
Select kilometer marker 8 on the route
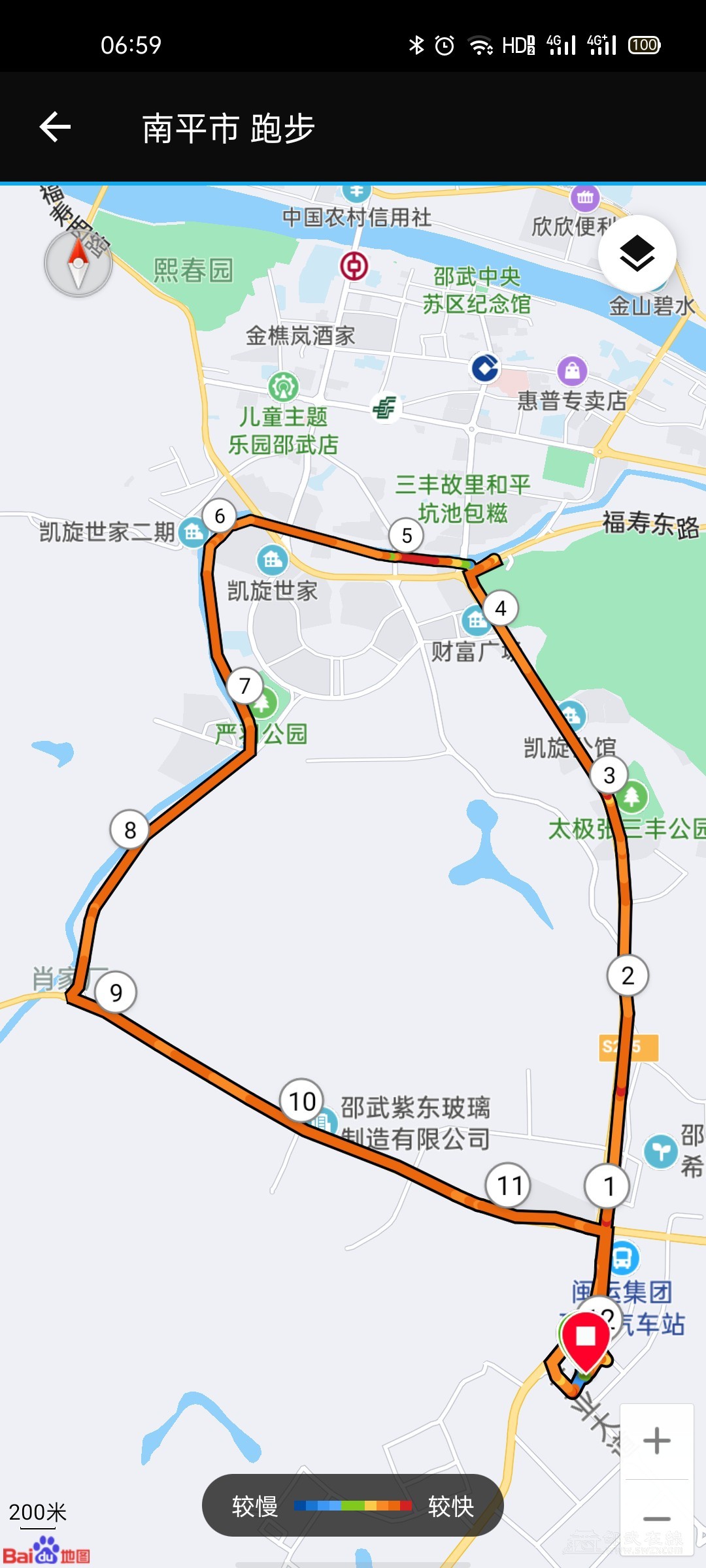pyautogui.click(x=129, y=830)
